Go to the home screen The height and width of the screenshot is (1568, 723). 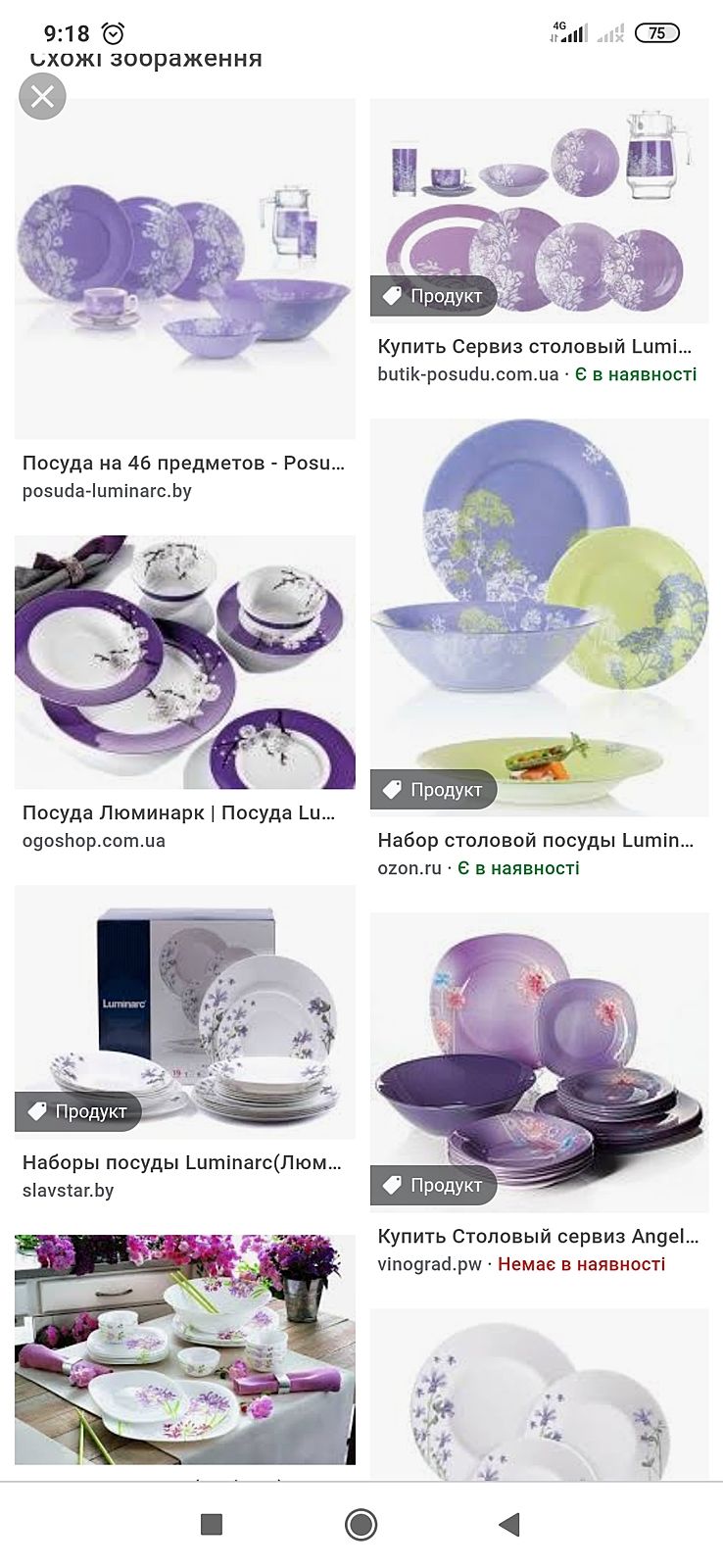tap(361, 1524)
